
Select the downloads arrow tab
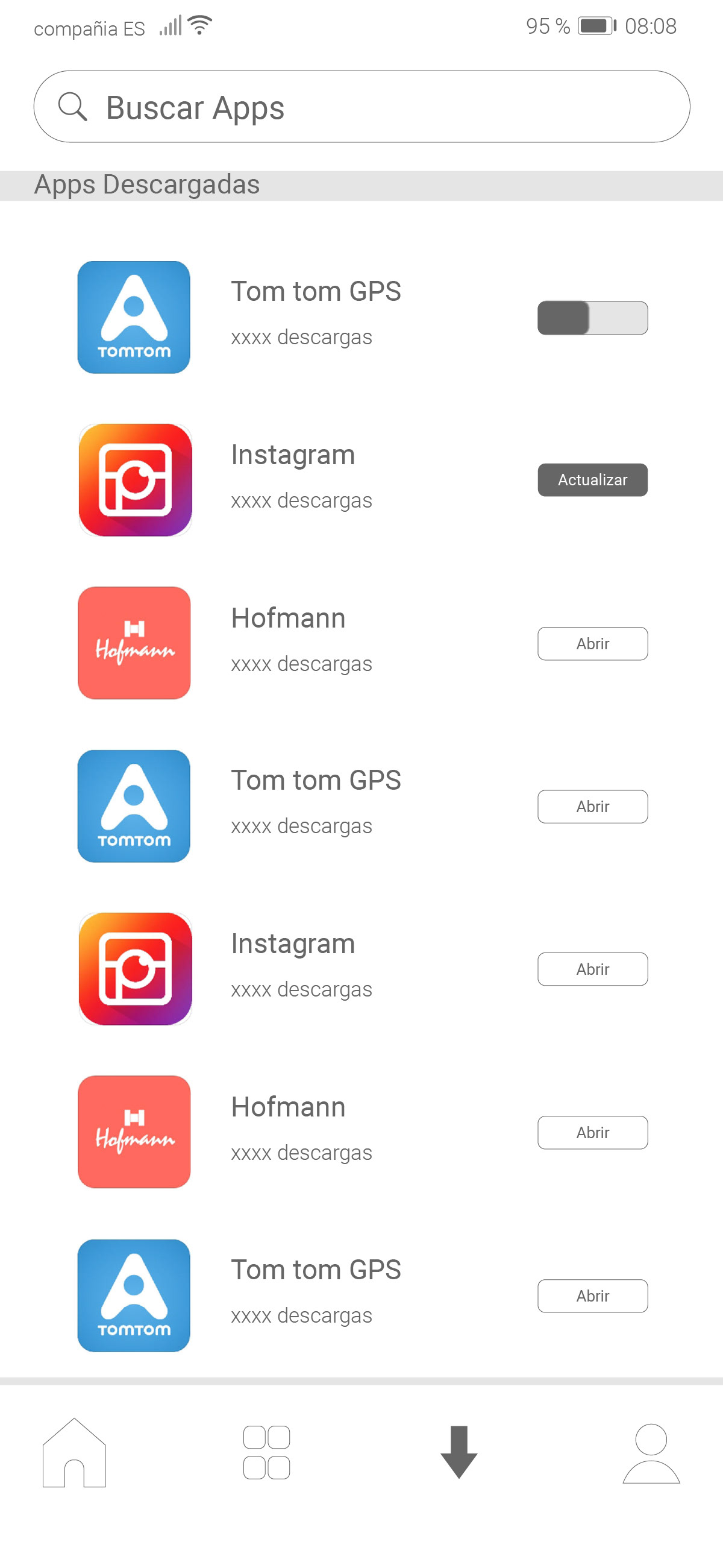coord(459,1452)
